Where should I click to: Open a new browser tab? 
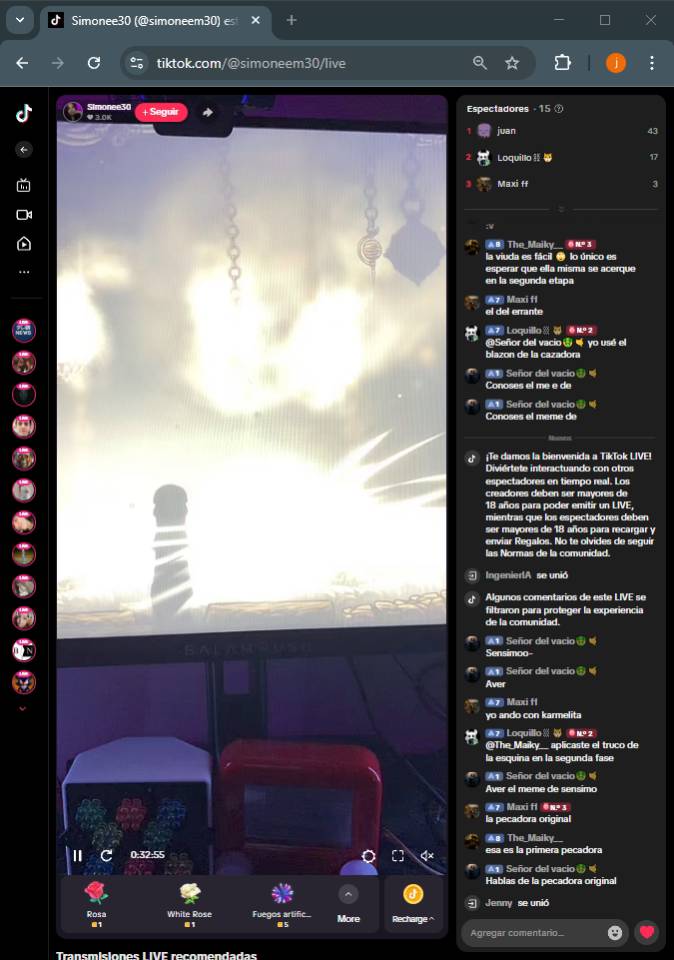(291, 20)
